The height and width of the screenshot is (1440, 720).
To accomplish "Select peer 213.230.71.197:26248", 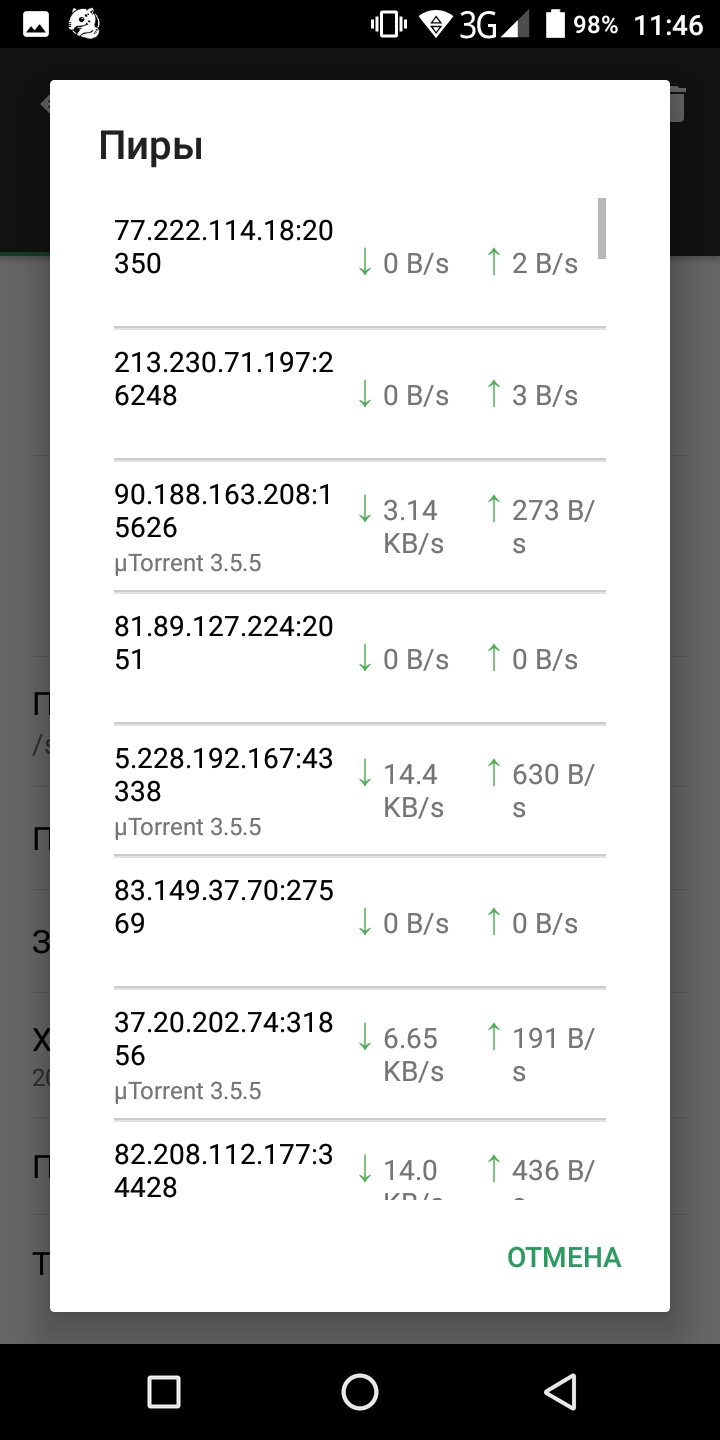I will point(360,395).
